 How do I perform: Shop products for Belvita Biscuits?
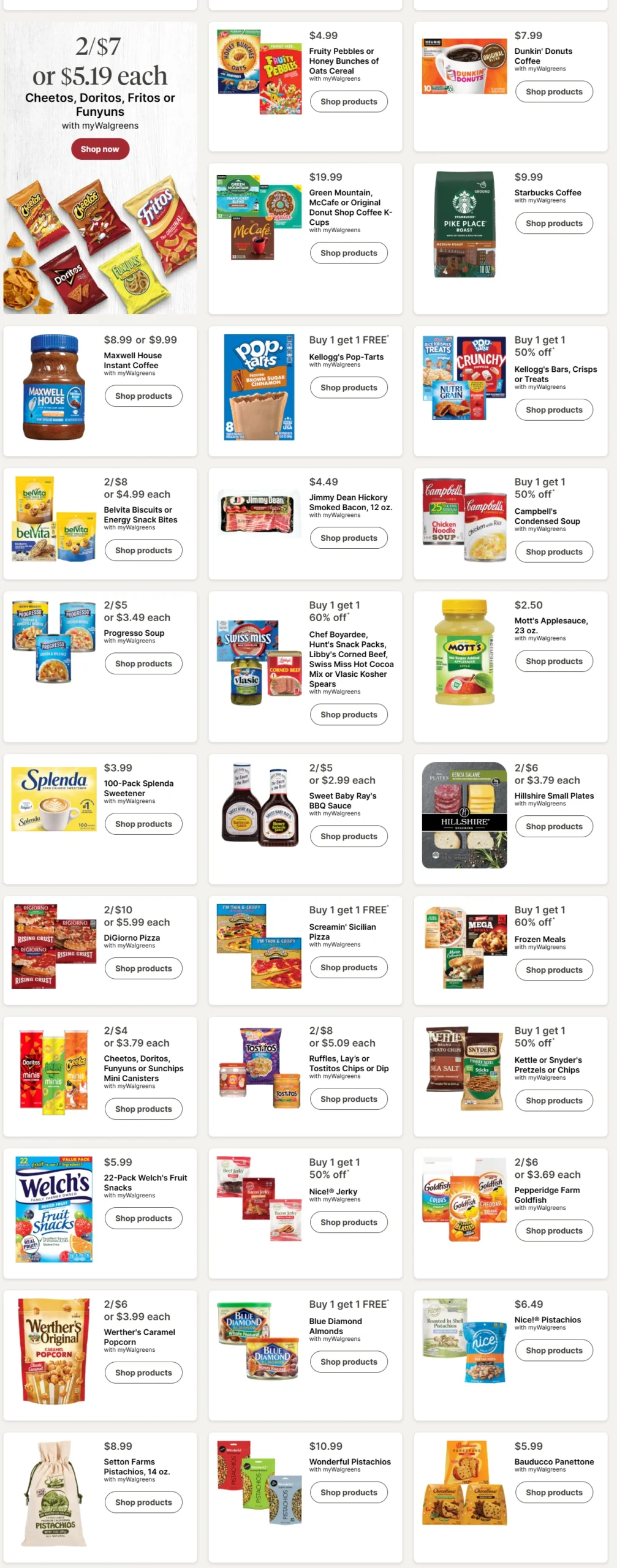coord(143,551)
